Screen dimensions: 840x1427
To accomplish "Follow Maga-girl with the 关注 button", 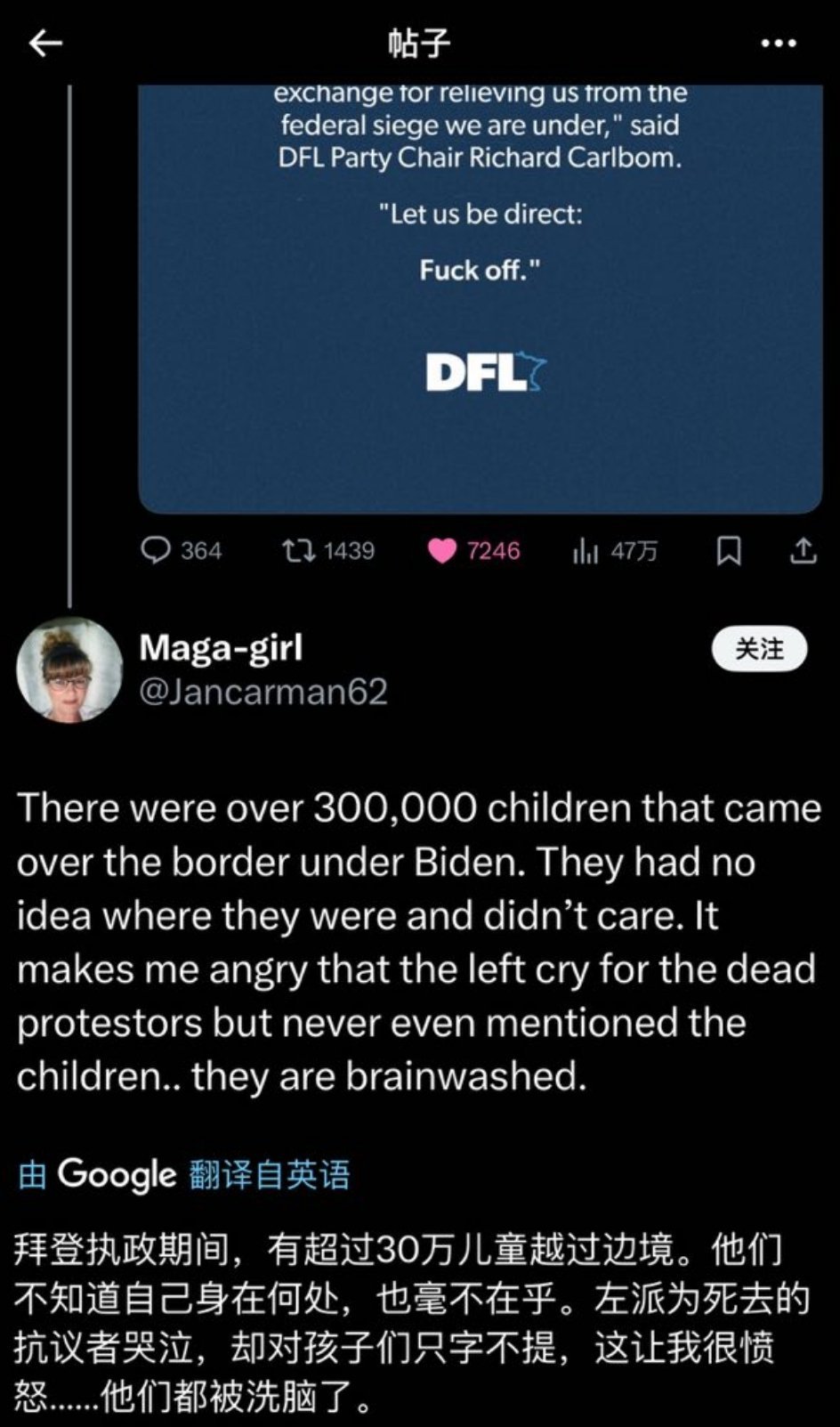I will pyautogui.click(x=759, y=648).
